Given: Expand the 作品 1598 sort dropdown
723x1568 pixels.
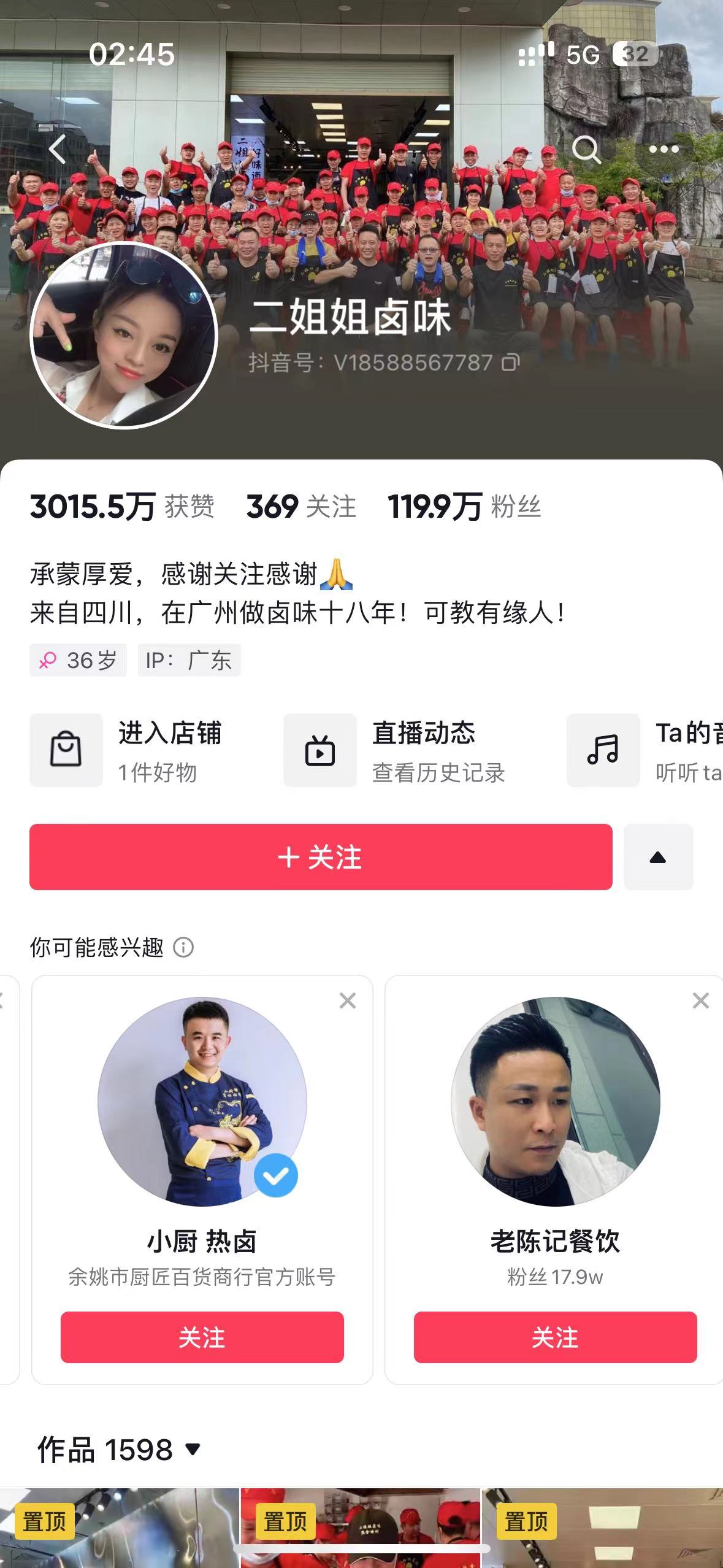Looking at the screenshot, I should pos(193,1450).
